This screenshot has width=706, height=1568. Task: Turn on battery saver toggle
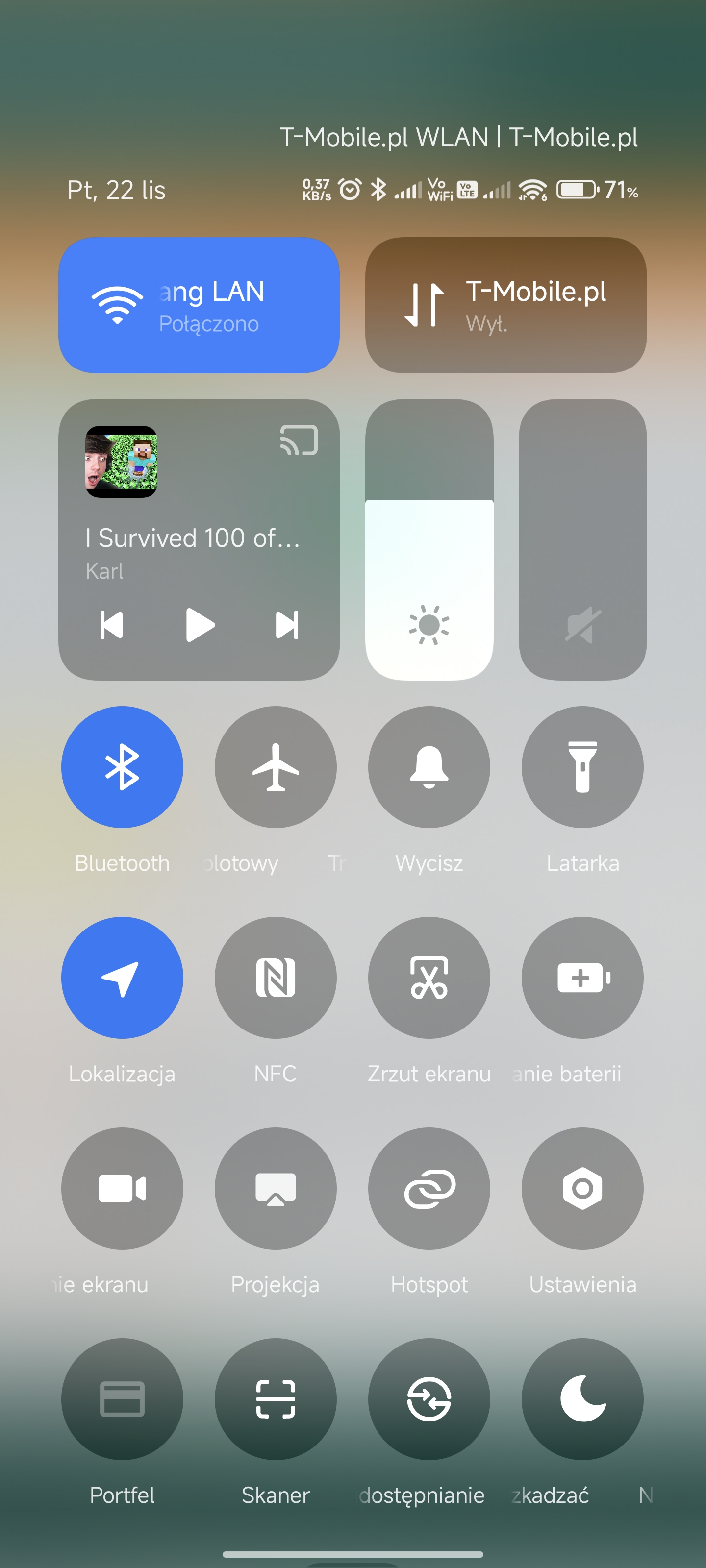tap(582, 978)
